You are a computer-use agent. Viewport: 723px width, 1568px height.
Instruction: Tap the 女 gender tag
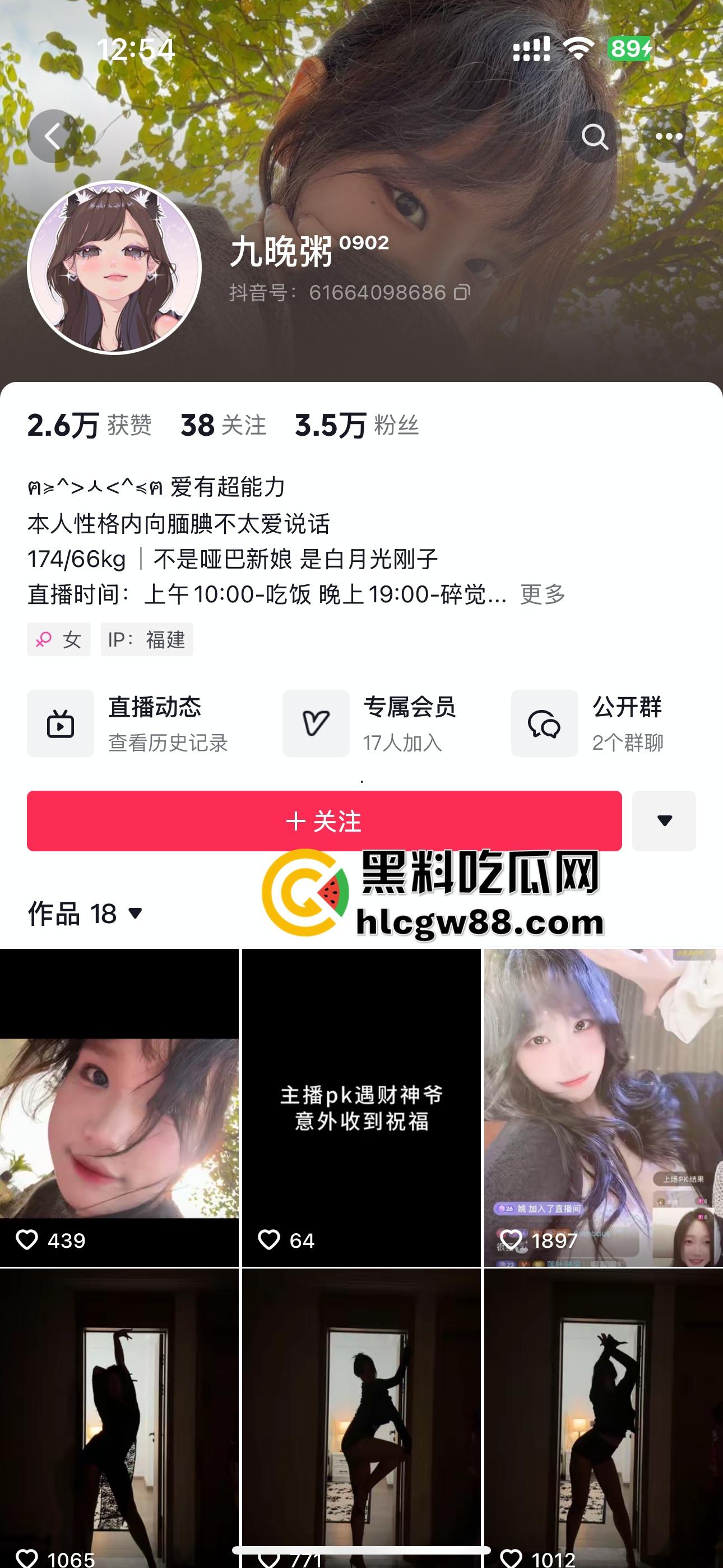click(58, 640)
